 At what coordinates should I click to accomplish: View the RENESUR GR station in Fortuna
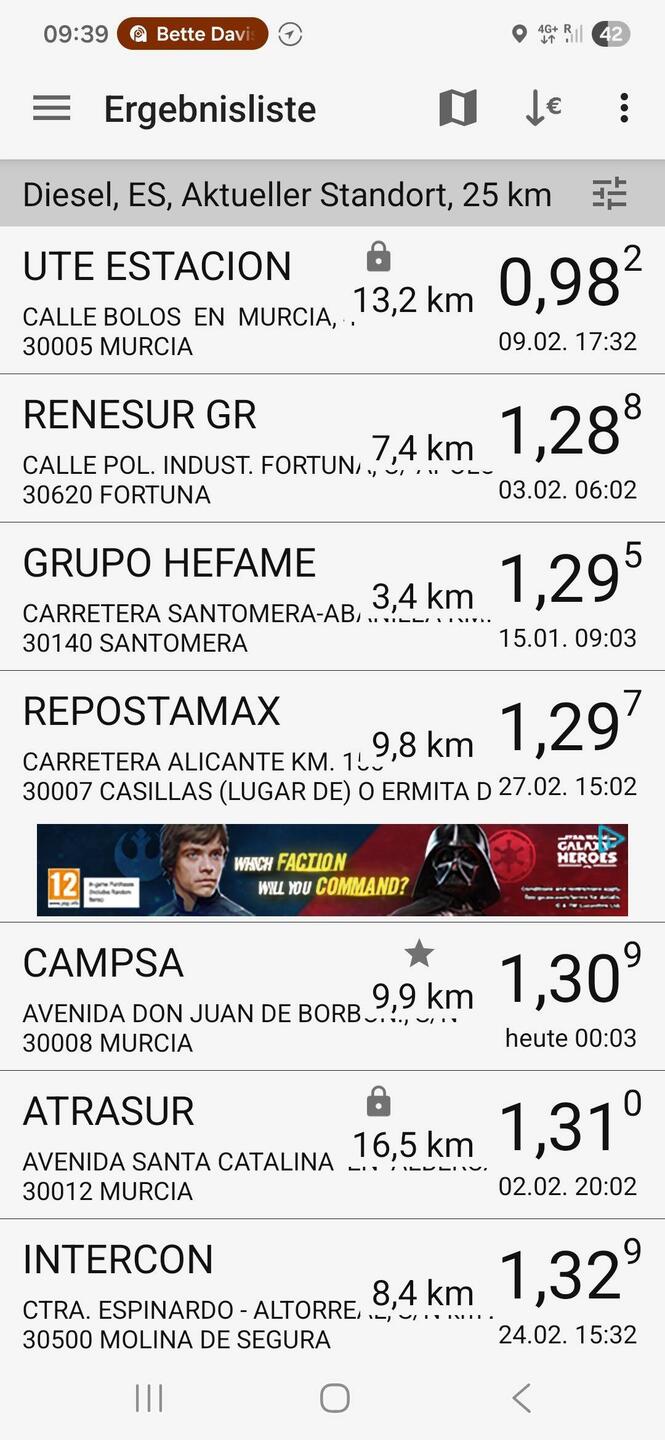pos(200,448)
